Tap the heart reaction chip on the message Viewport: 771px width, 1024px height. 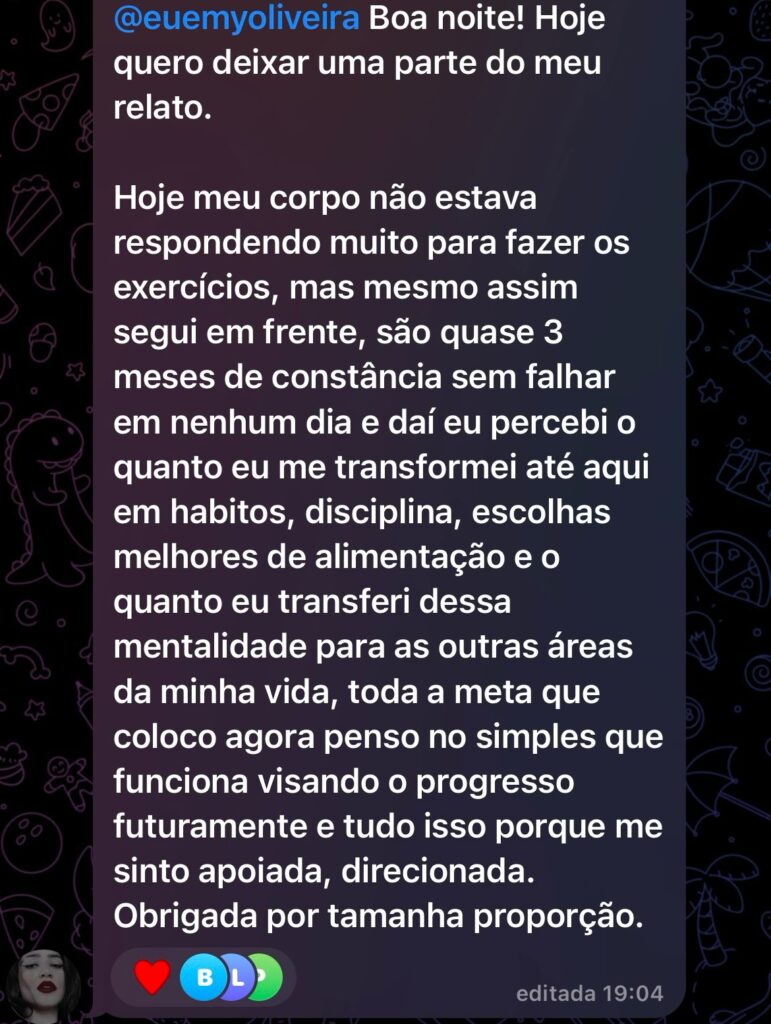153,978
